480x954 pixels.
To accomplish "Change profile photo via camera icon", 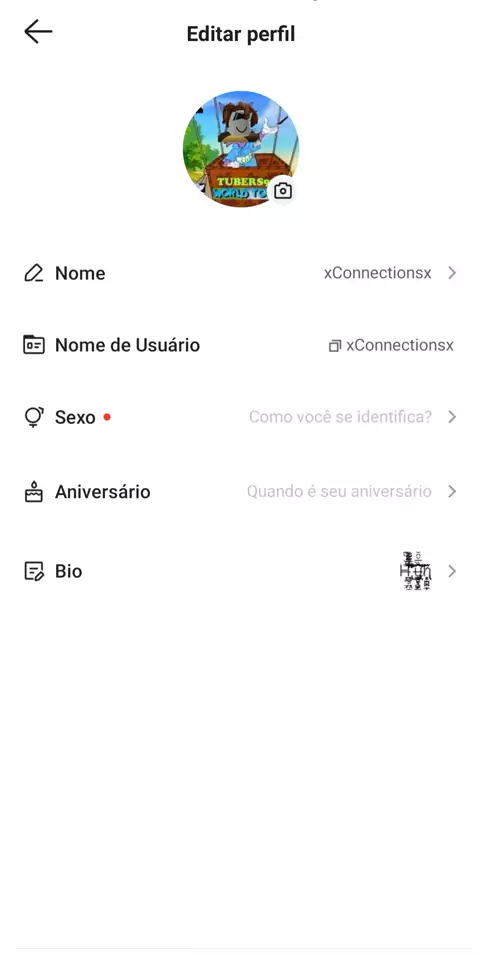I will click(x=282, y=191).
